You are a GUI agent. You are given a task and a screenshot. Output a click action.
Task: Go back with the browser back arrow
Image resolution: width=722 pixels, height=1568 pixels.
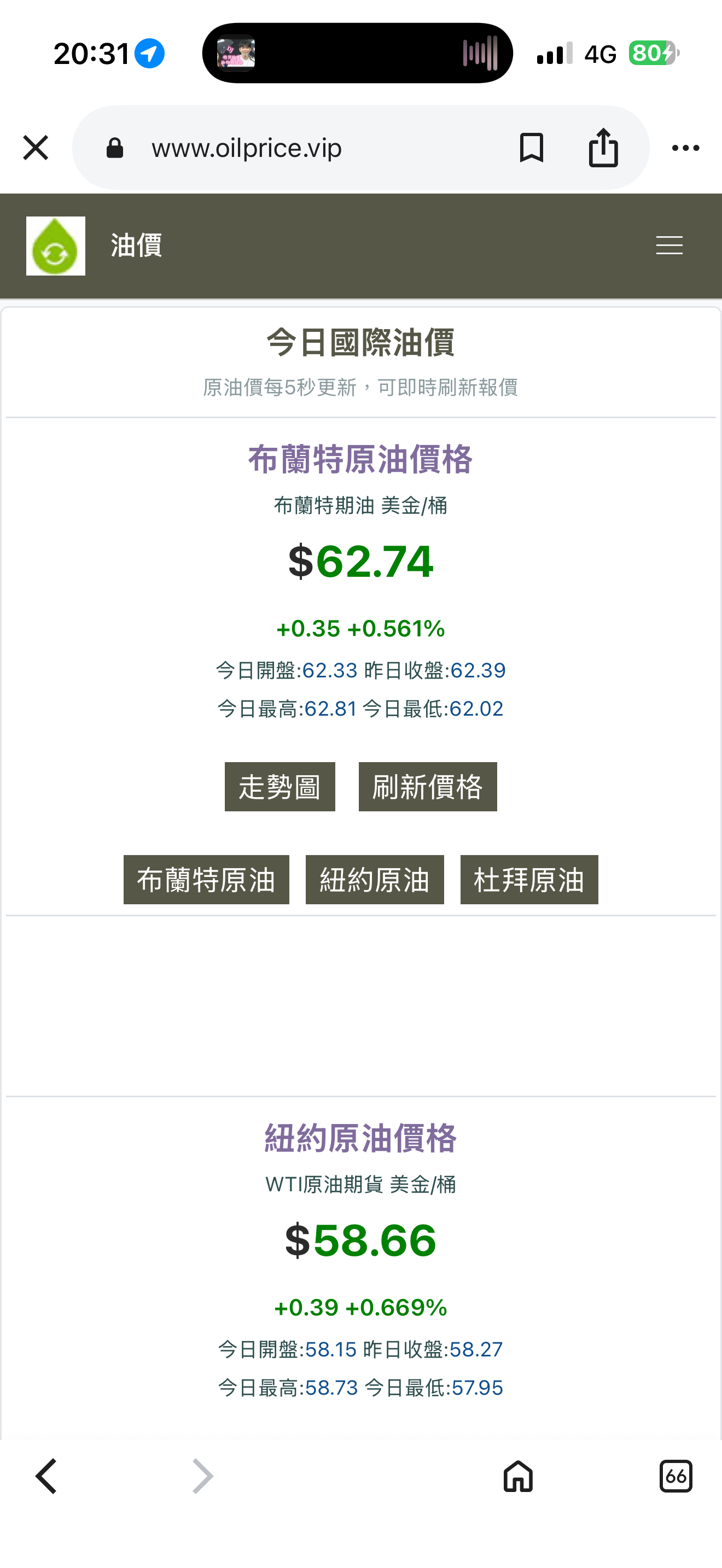(46, 1476)
